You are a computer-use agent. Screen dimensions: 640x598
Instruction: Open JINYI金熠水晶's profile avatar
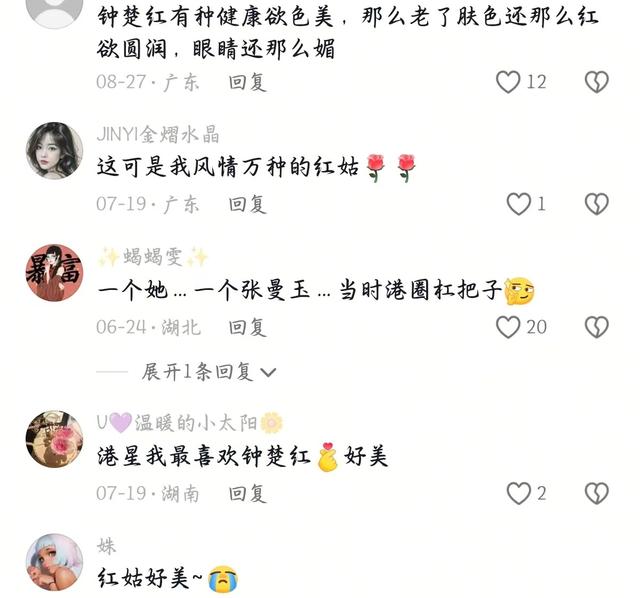click(54, 150)
